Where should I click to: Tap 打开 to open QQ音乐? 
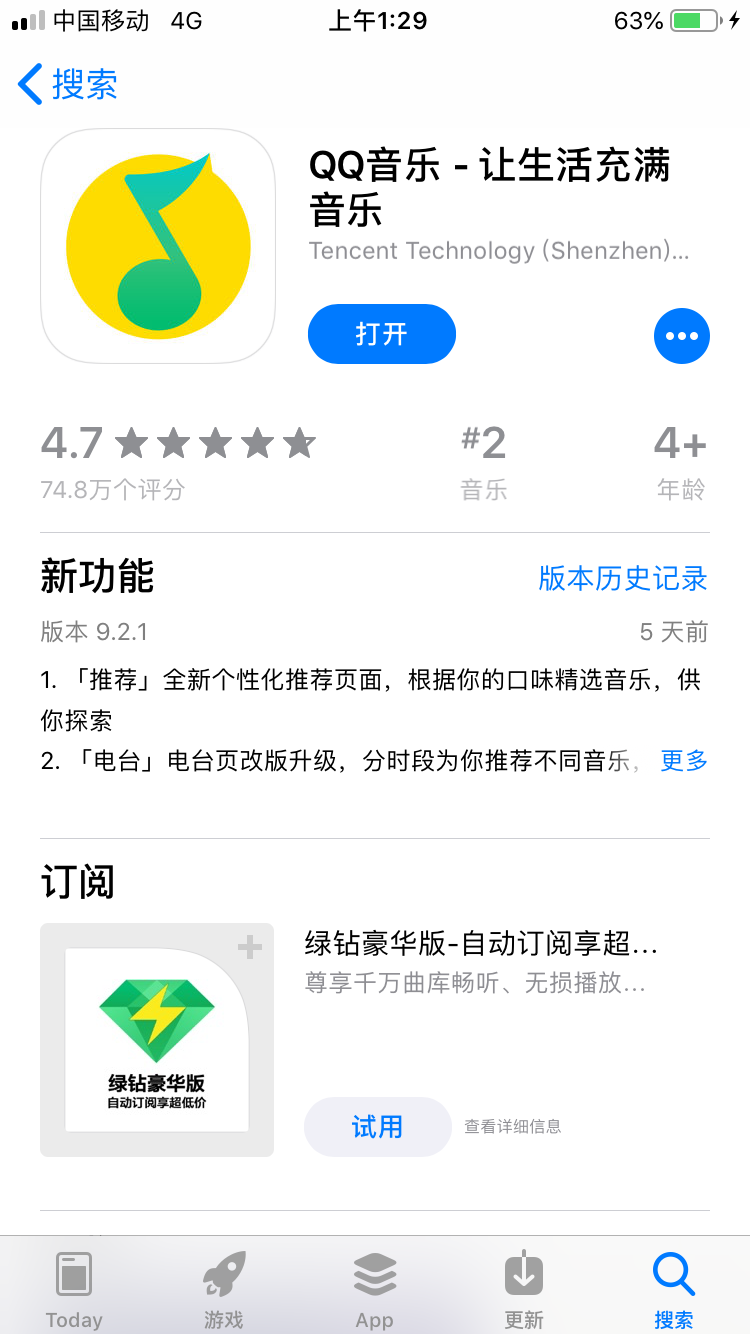point(381,334)
